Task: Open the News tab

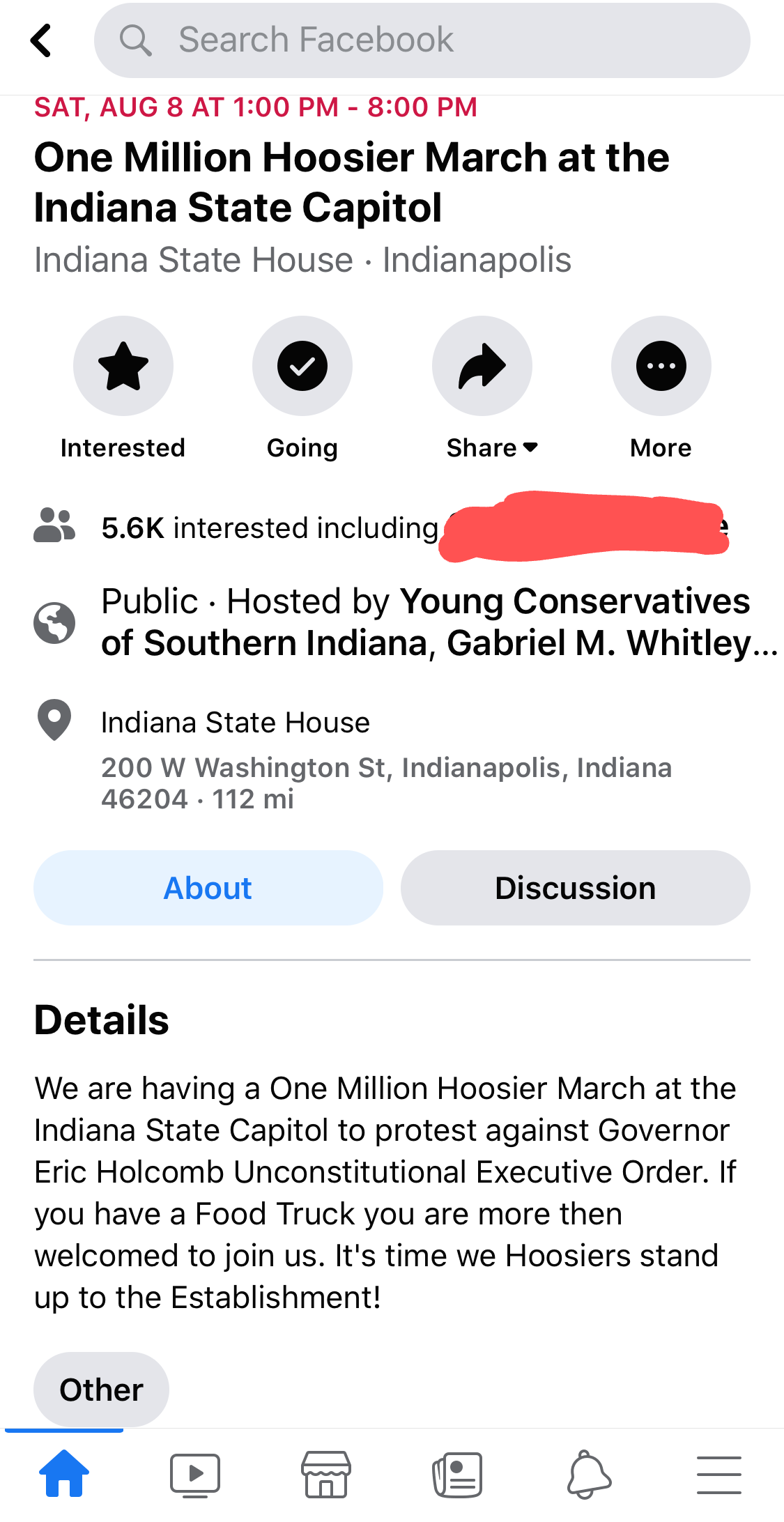Action: pyautogui.click(x=457, y=1475)
